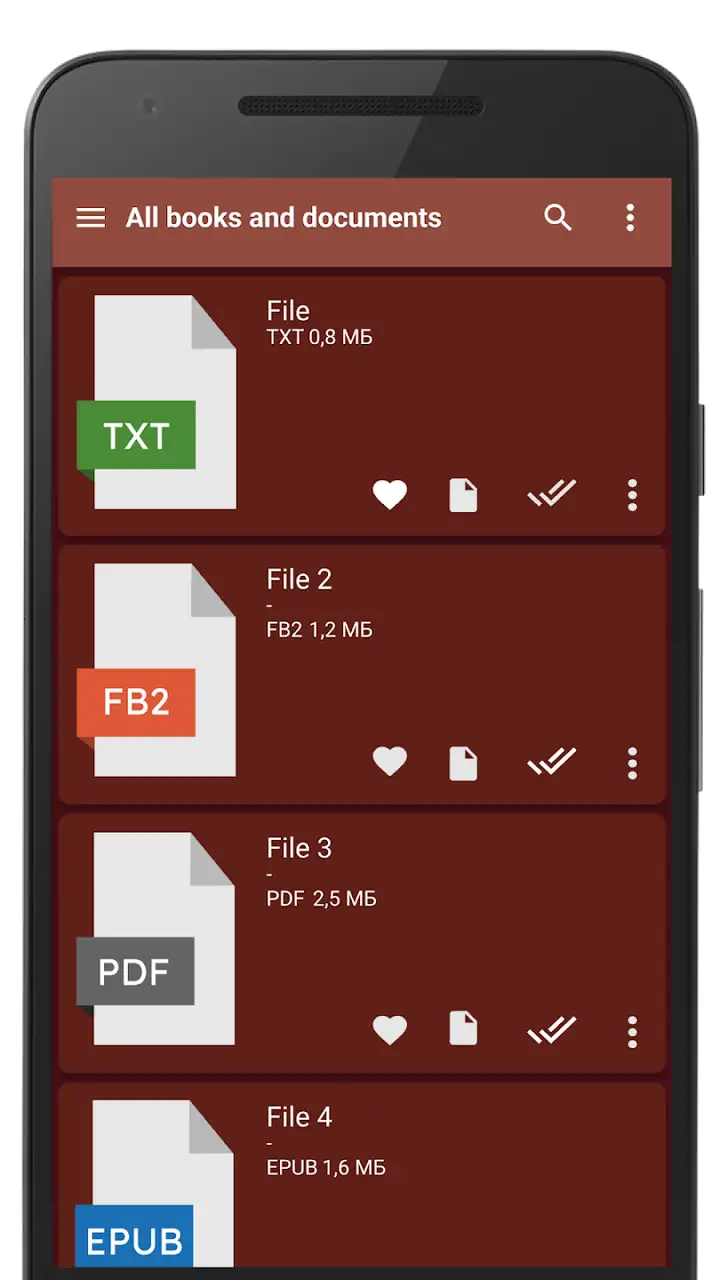Mark File 3 as read
The height and width of the screenshot is (1280, 720).
(552, 1029)
